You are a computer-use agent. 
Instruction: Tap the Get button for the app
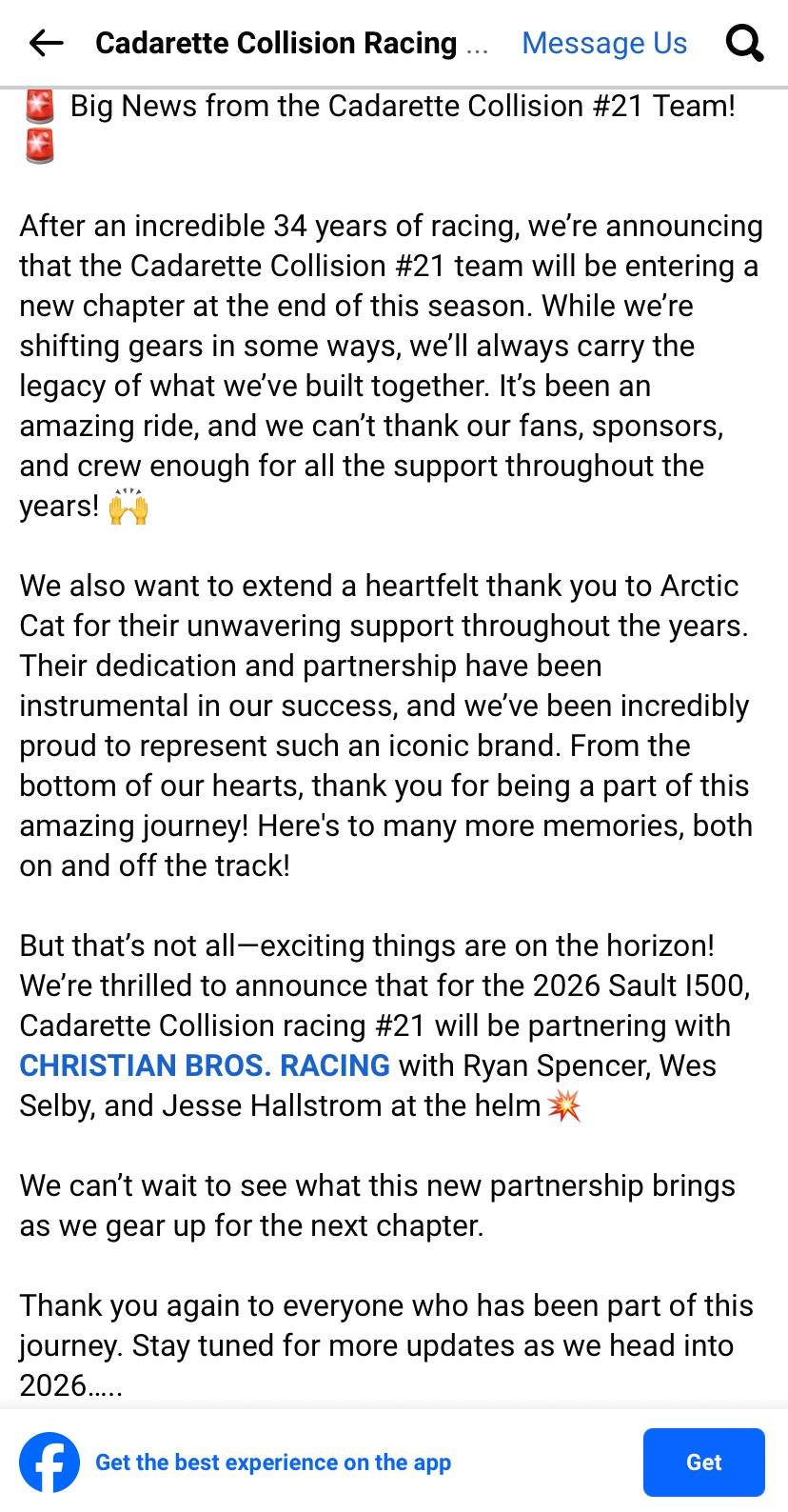click(703, 1462)
